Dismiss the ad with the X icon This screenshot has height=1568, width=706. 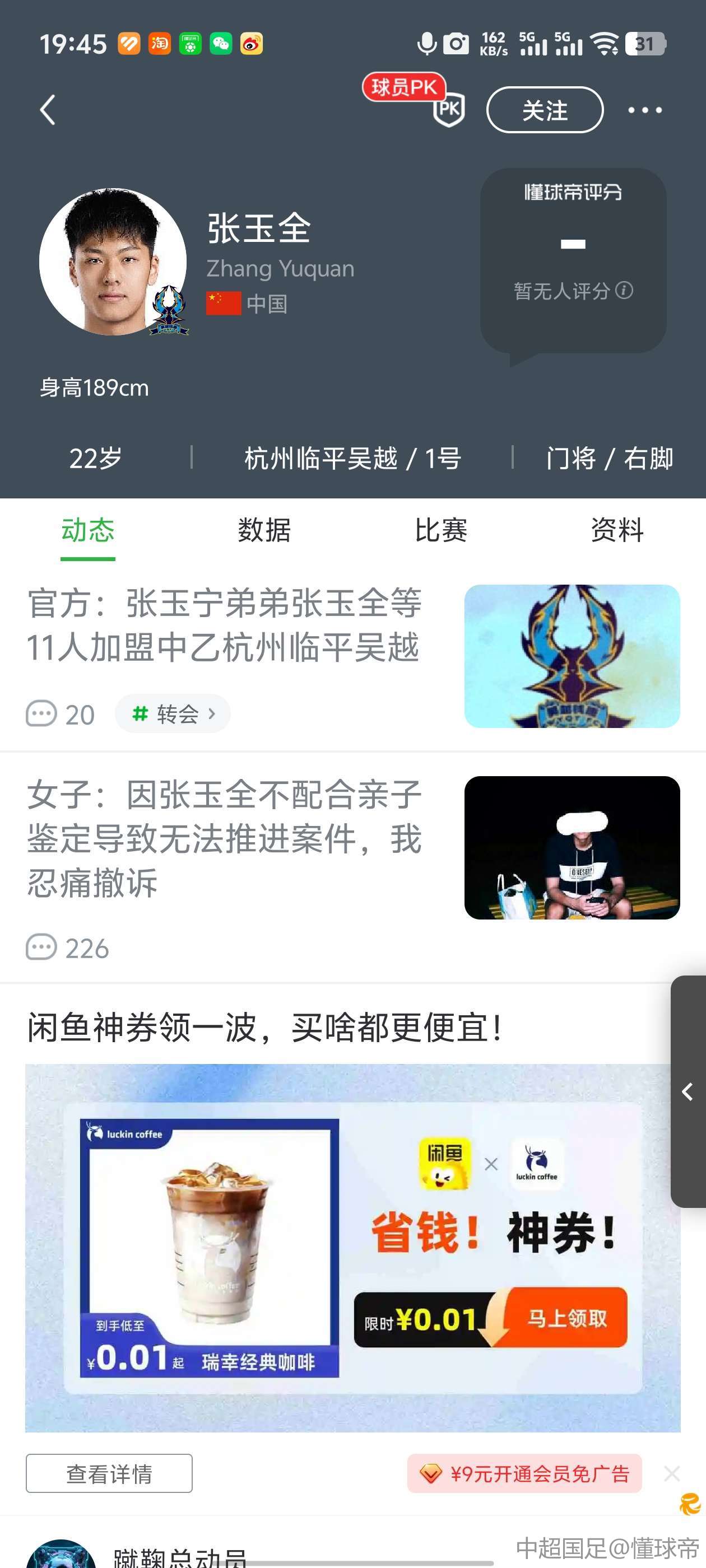(x=672, y=1474)
